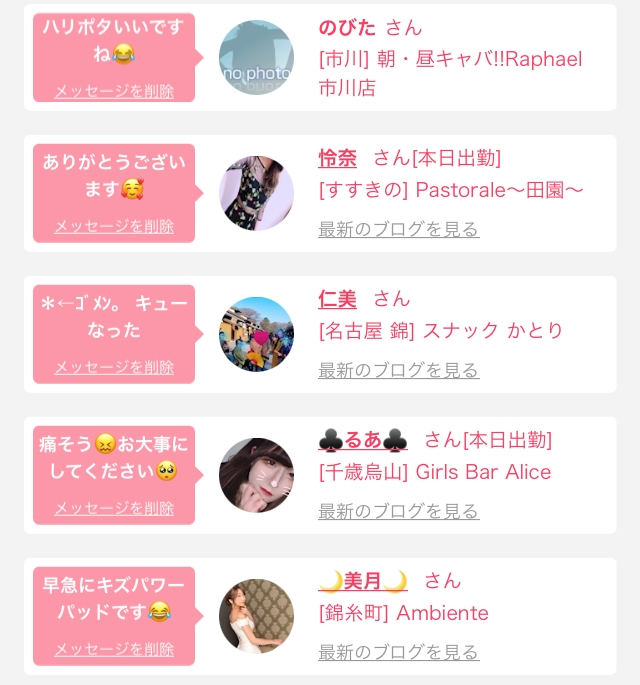Open るあ's profile name link
Screen dimensions: 640x685
point(363,440)
